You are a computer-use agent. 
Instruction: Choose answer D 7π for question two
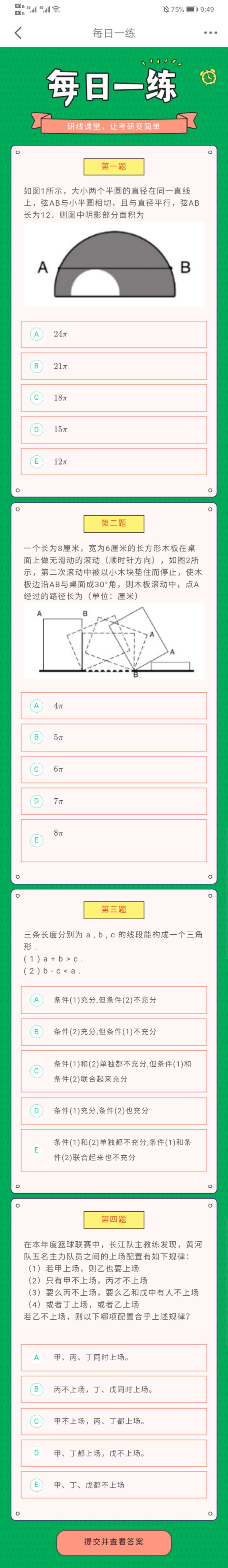114,801
